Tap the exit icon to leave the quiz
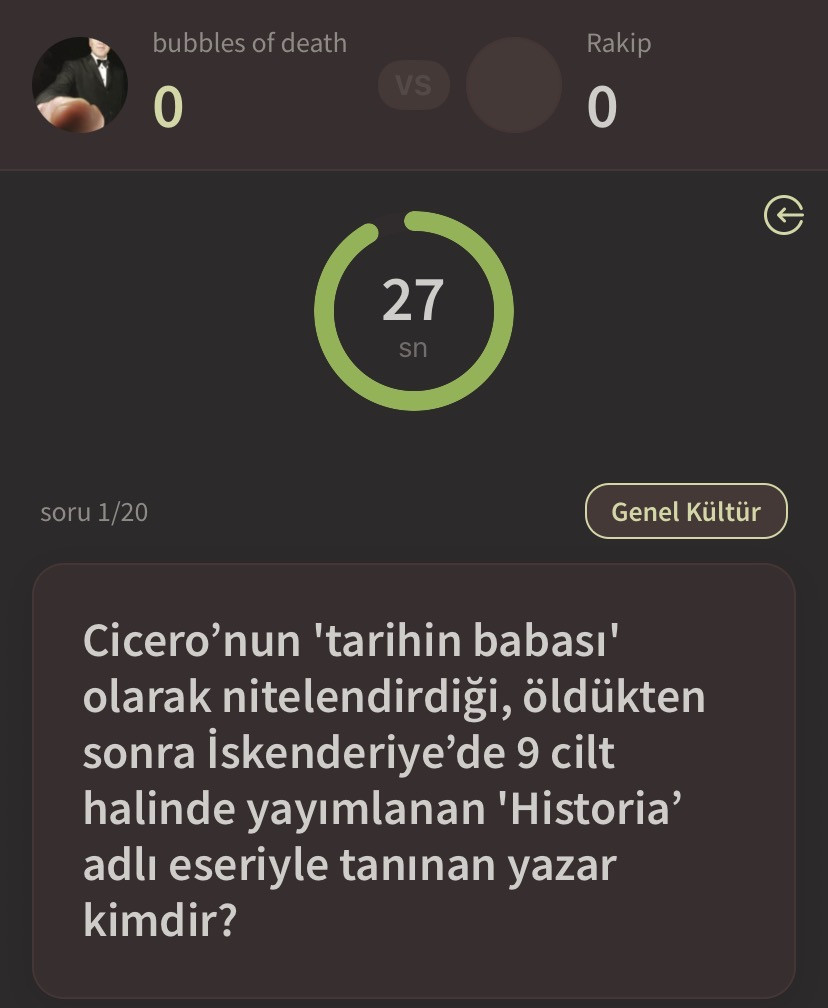828x1008 pixels. 783,215
